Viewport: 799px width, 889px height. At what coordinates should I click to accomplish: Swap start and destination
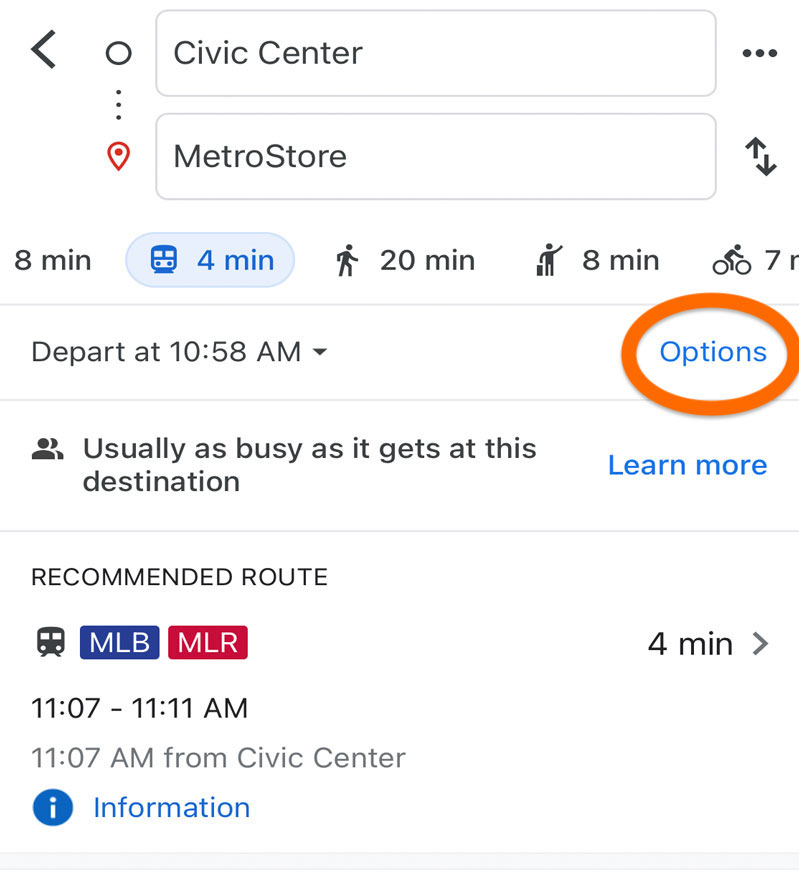tap(761, 157)
